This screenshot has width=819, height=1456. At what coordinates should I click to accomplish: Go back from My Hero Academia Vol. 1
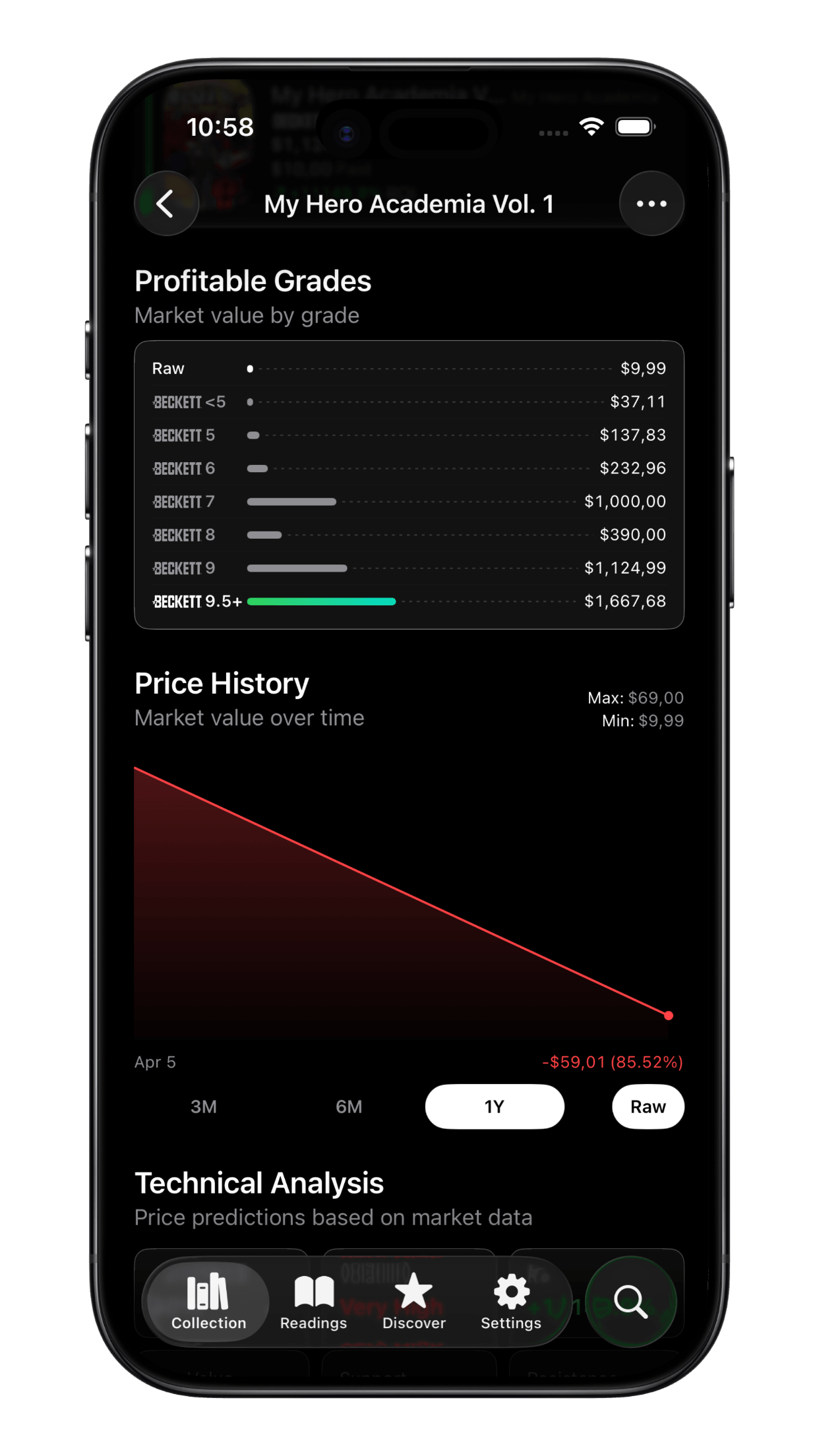(x=166, y=204)
